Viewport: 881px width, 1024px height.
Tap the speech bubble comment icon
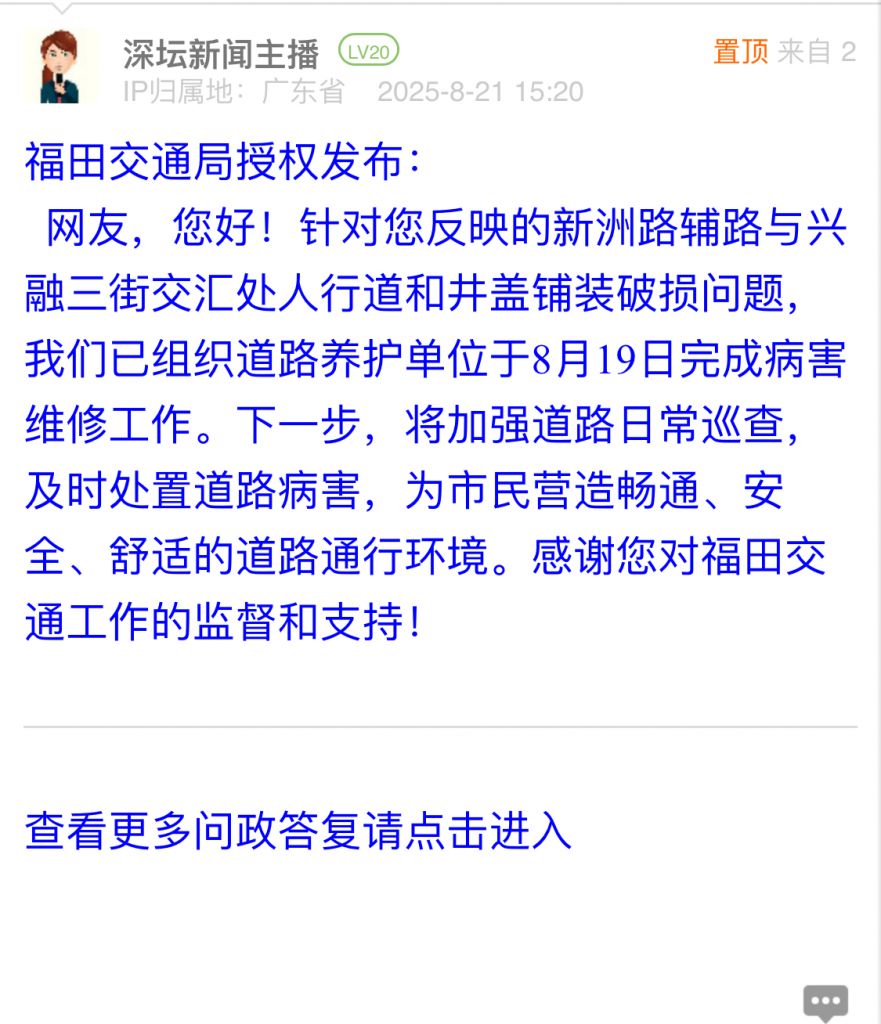point(826,1002)
